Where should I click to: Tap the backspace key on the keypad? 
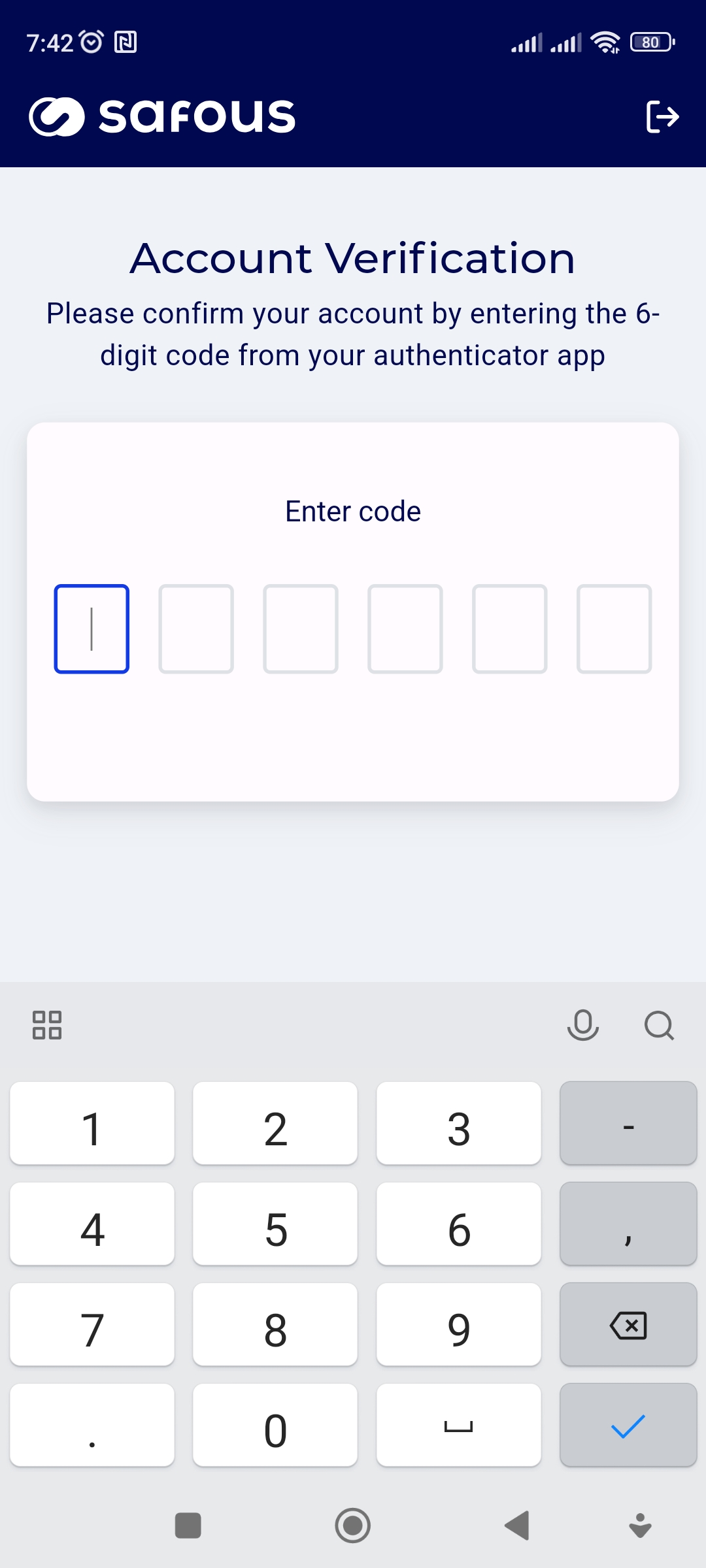point(628,1325)
